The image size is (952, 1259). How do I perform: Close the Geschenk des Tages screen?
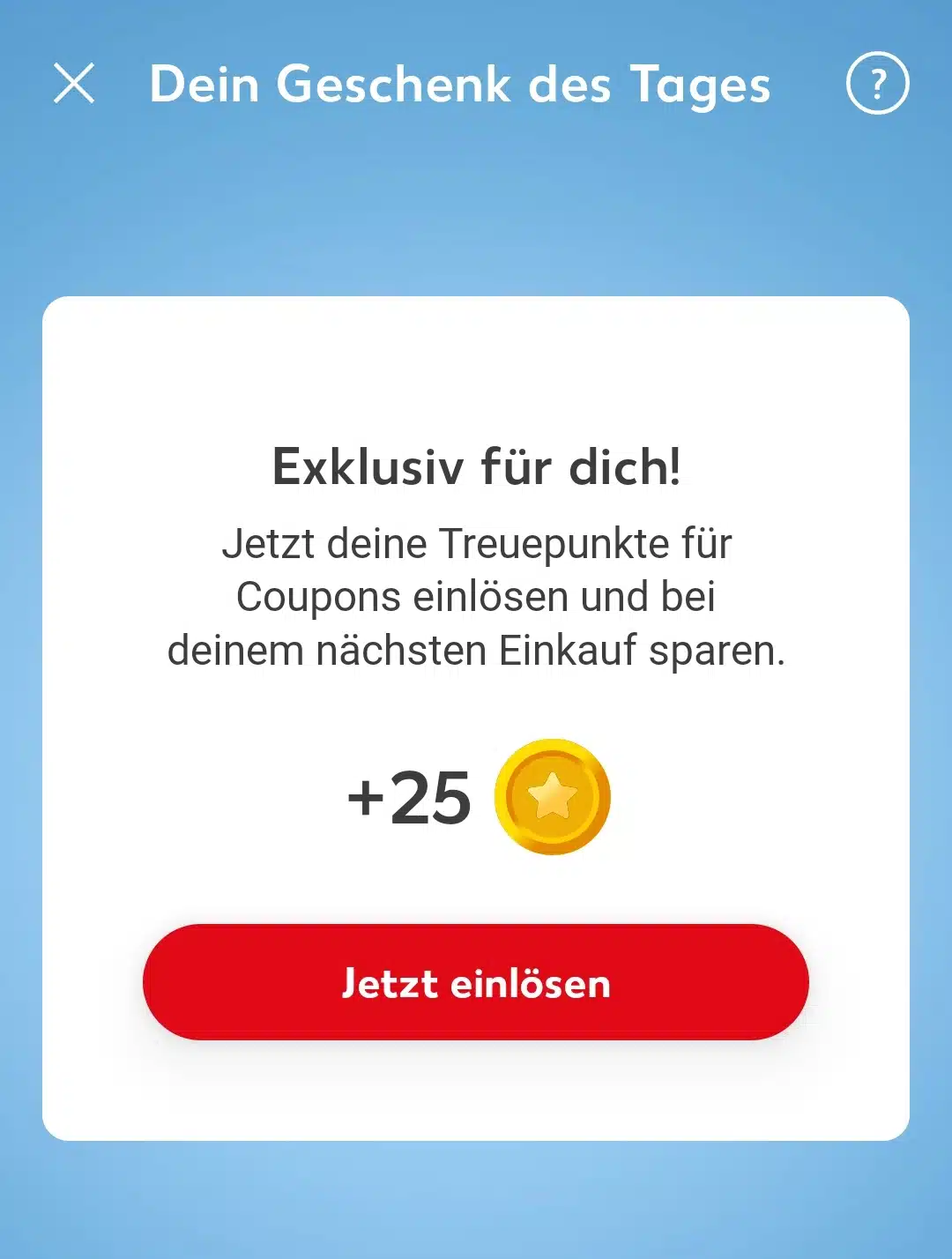coord(74,84)
